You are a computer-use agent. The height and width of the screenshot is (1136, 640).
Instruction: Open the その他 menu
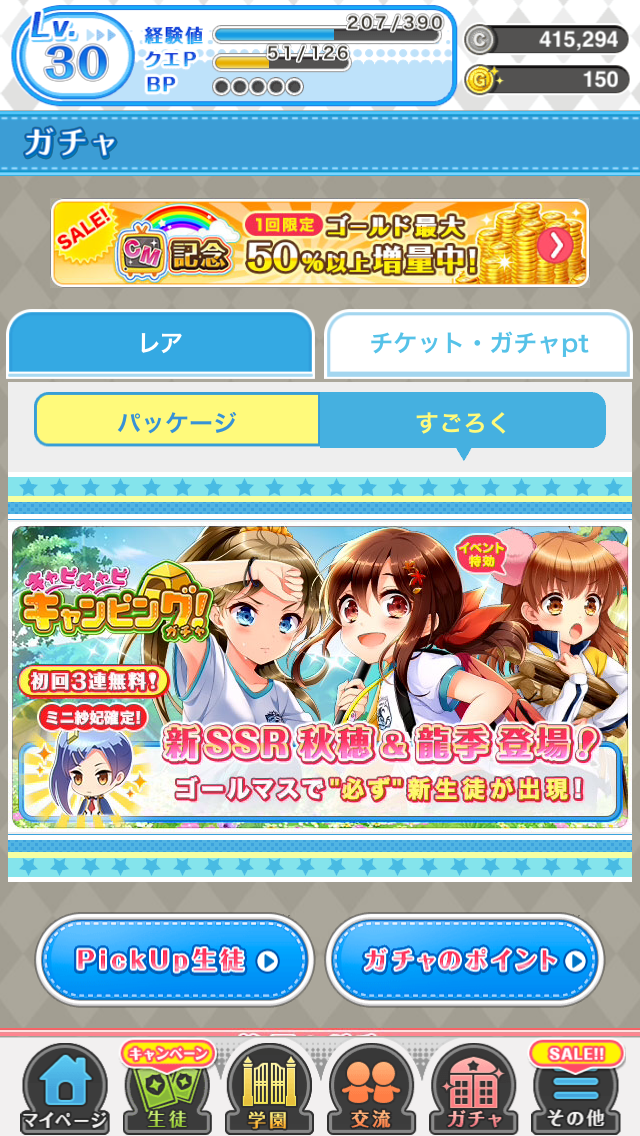coord(576,1090)
